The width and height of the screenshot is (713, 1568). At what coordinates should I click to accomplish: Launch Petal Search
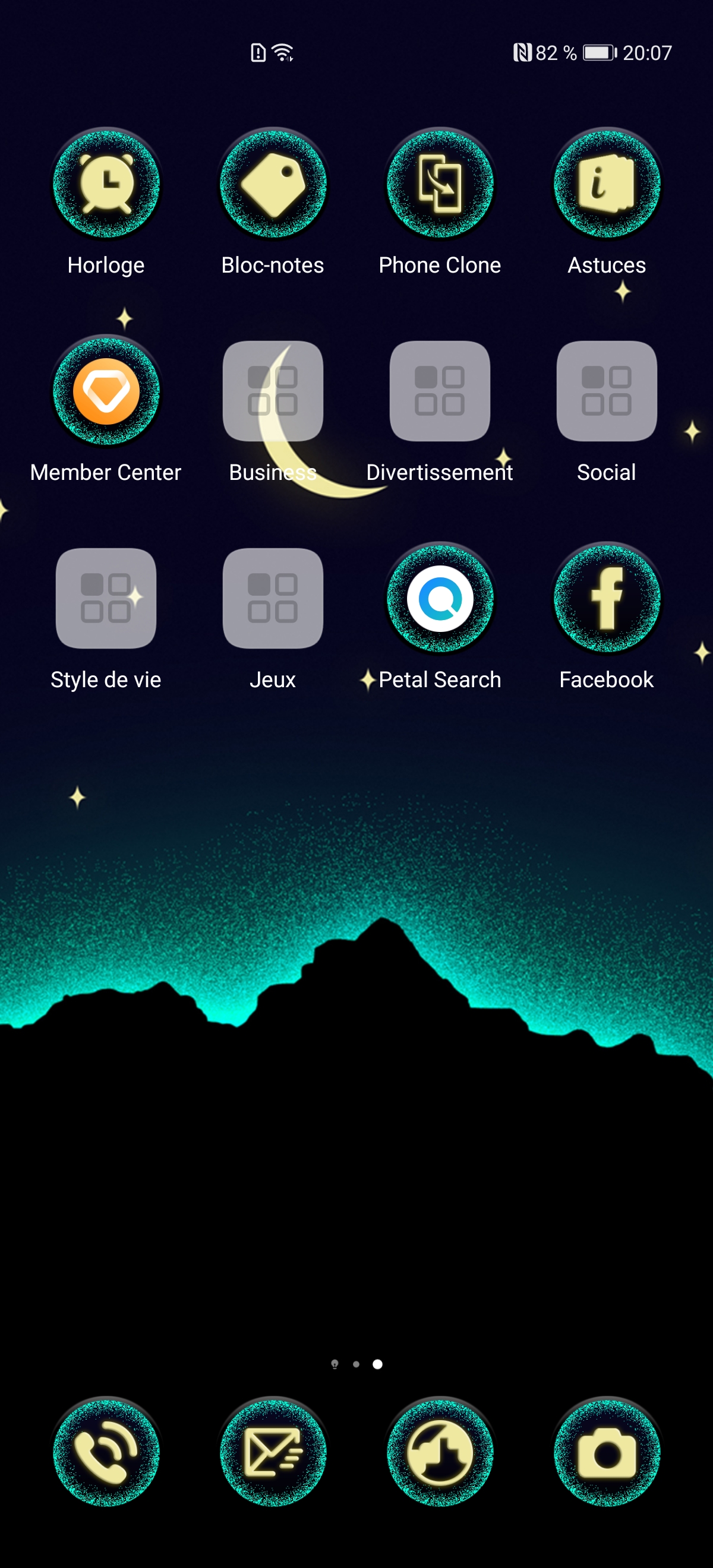440,598
